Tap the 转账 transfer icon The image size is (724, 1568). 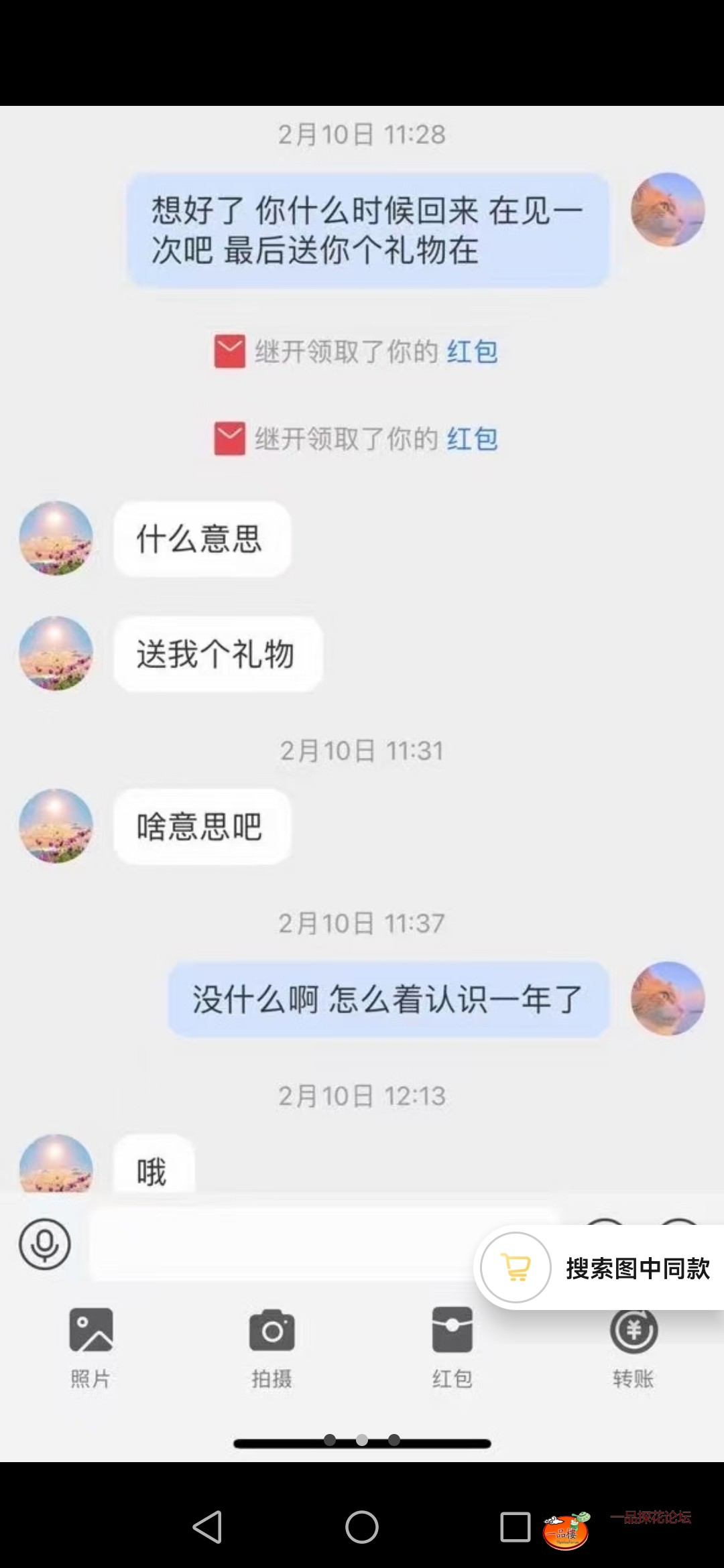pyautogui.click(x=633, y=1330)
